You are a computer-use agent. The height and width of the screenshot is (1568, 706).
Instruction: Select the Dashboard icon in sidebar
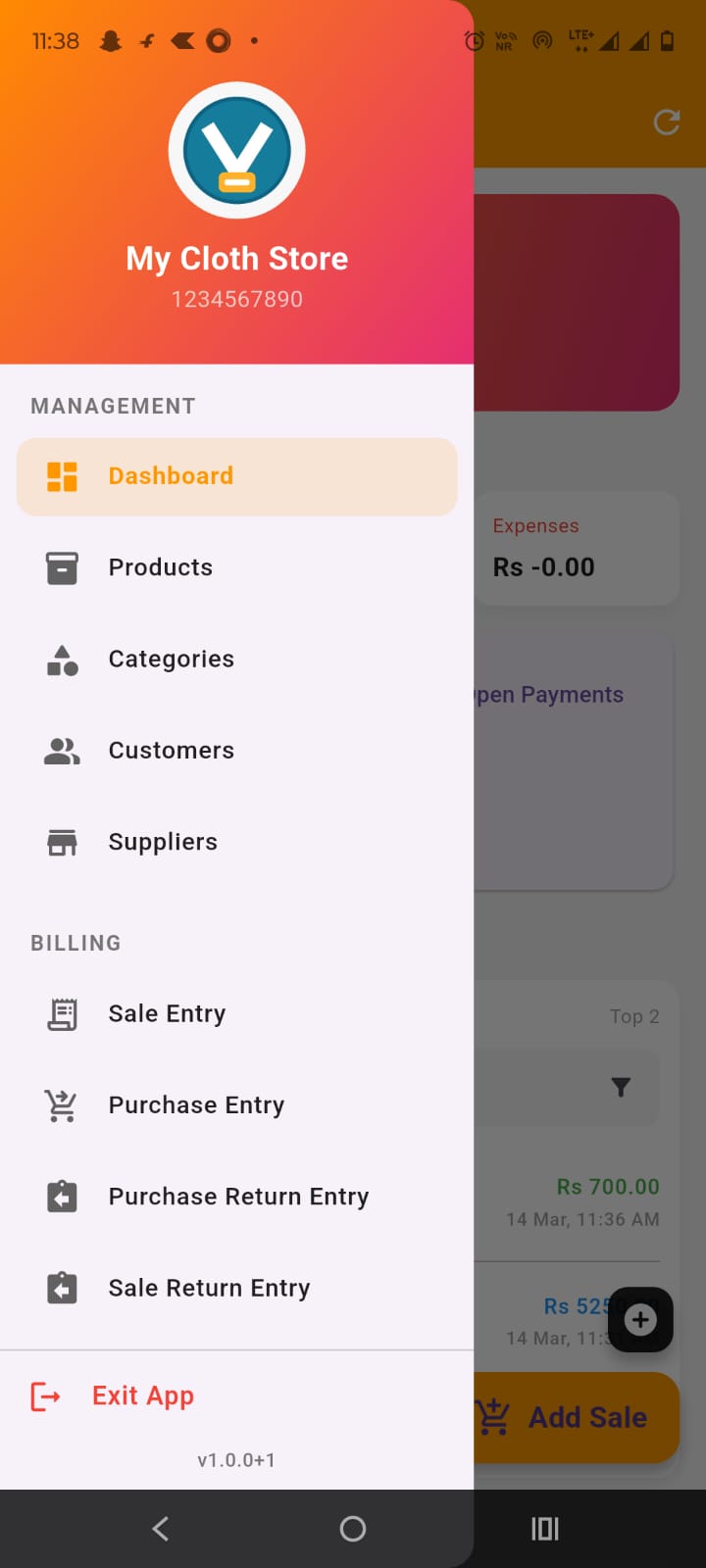(x=61, y=476)
